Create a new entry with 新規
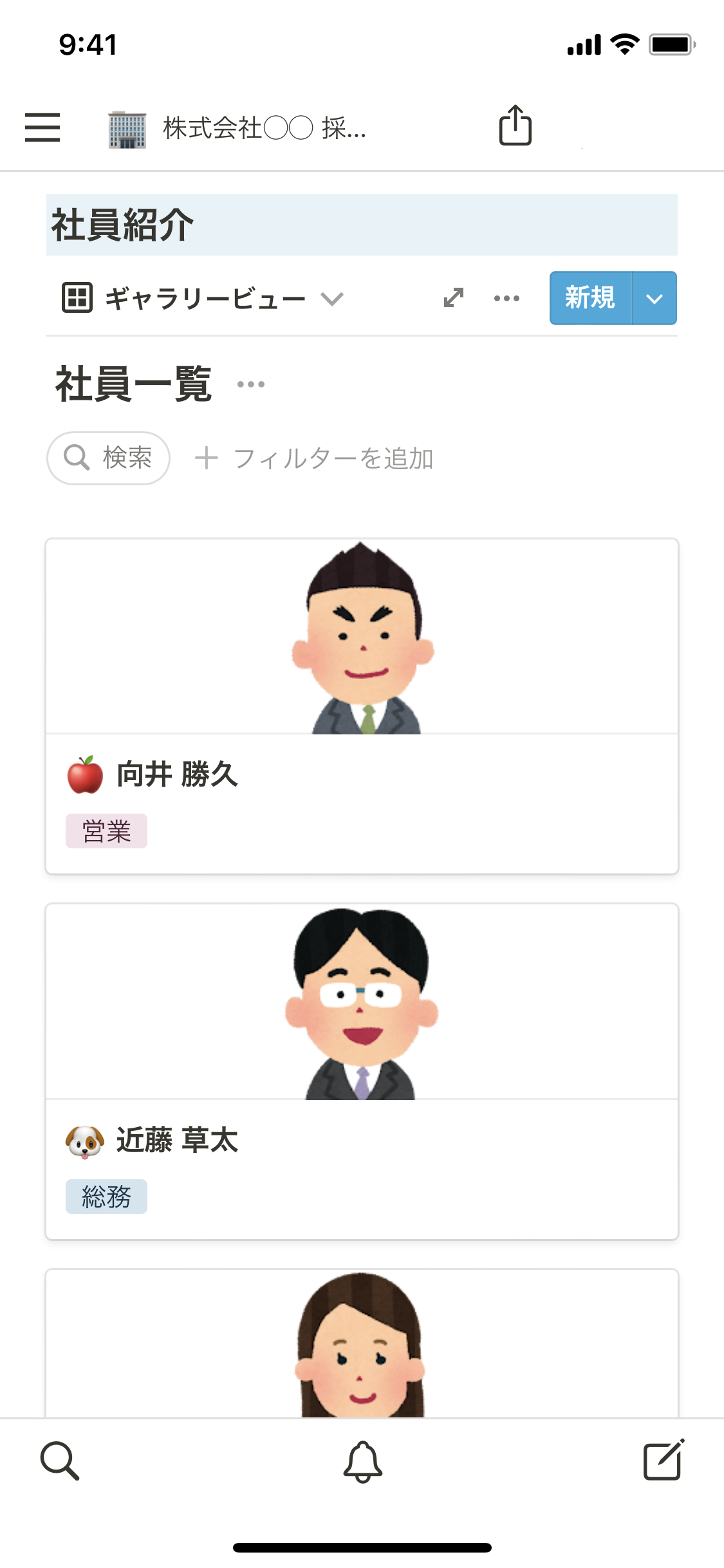 pos(590,298)
